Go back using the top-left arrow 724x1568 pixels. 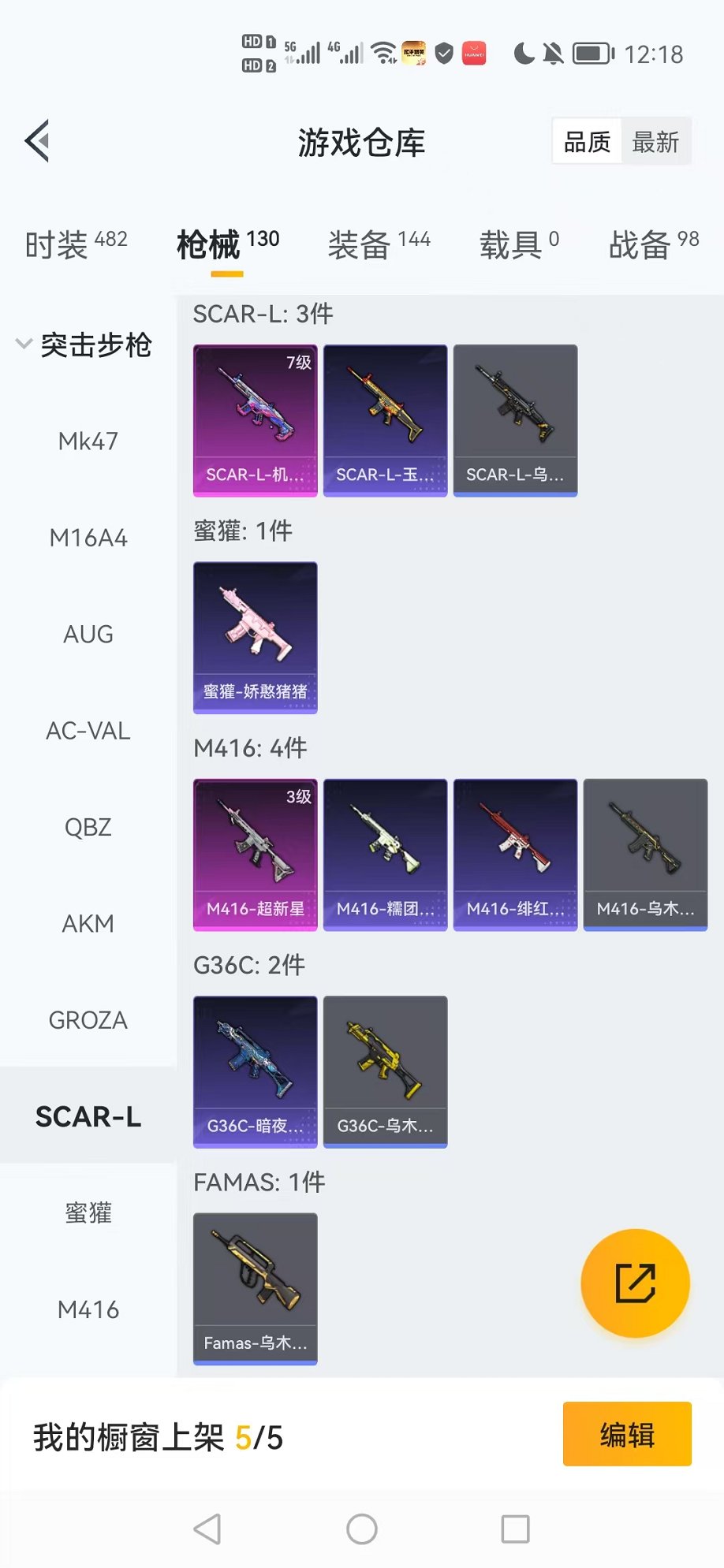click(38, 142)
